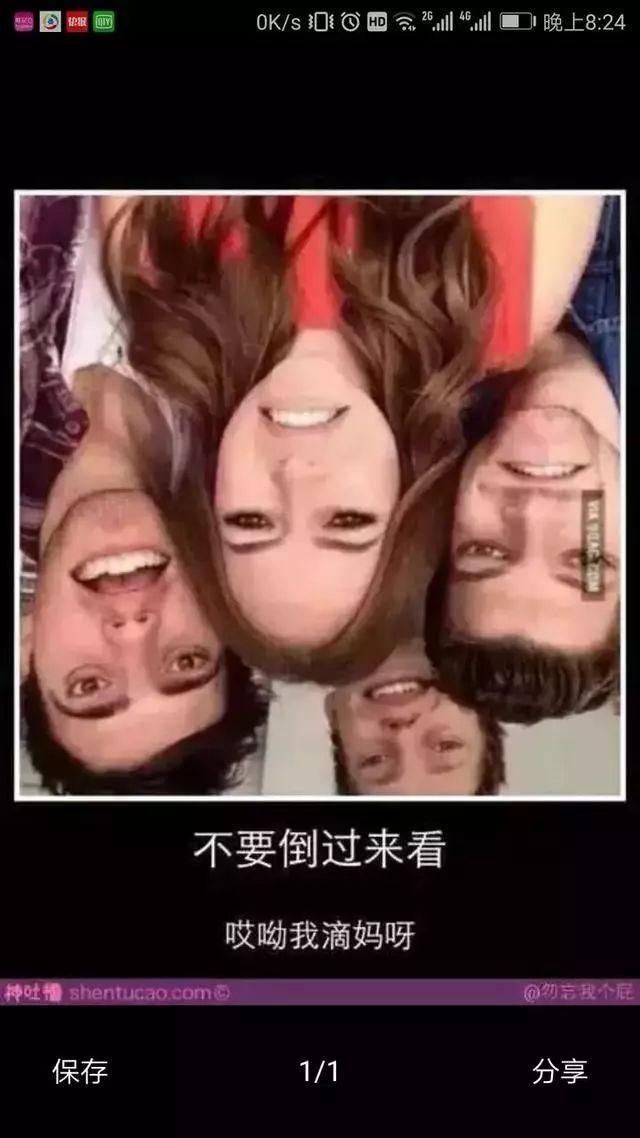The image size is (640, 1138).
Task: Tap the displayed meme image
Action: [320, 496]
